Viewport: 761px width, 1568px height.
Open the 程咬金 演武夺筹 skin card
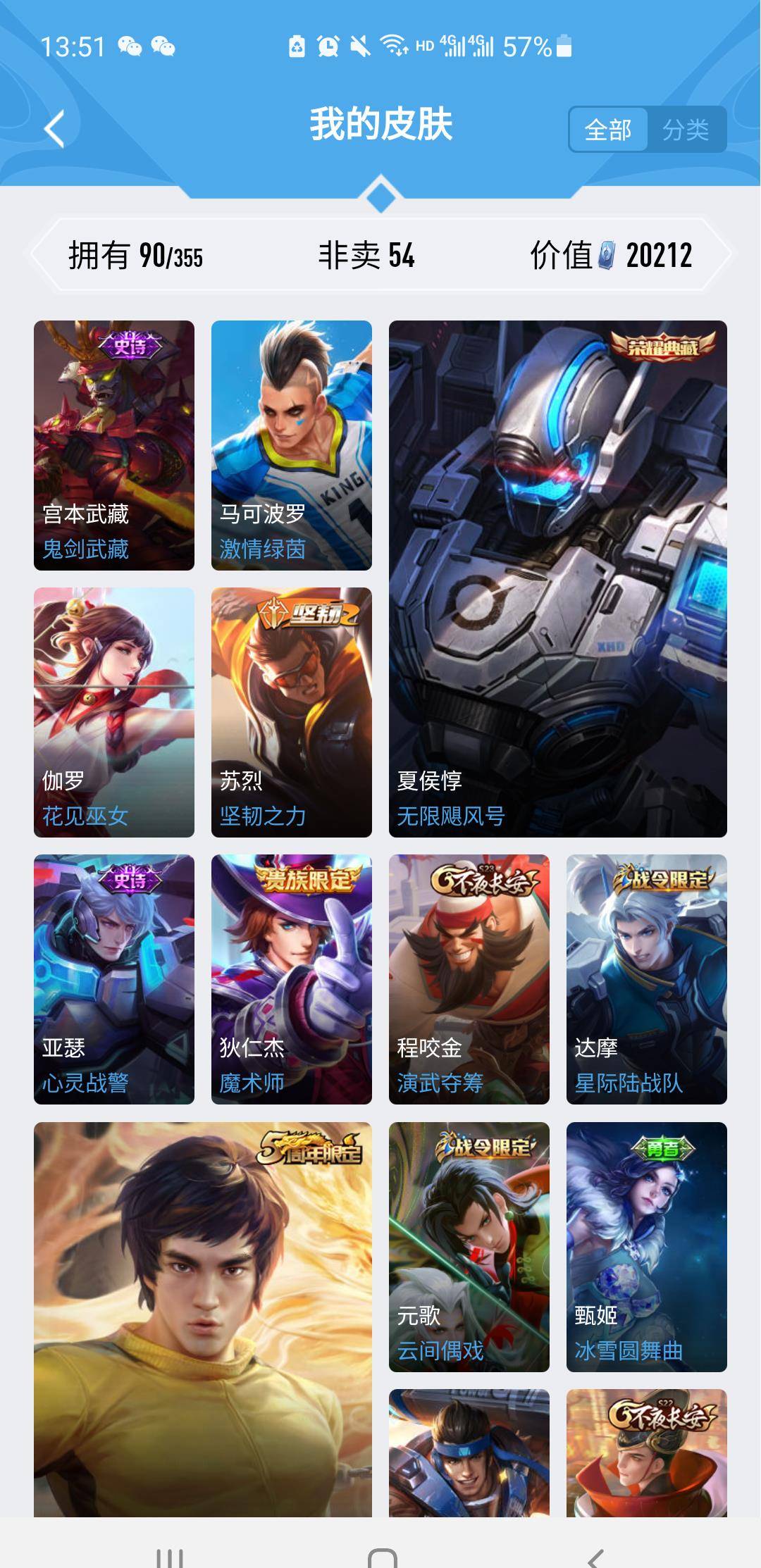click(469, 979)
